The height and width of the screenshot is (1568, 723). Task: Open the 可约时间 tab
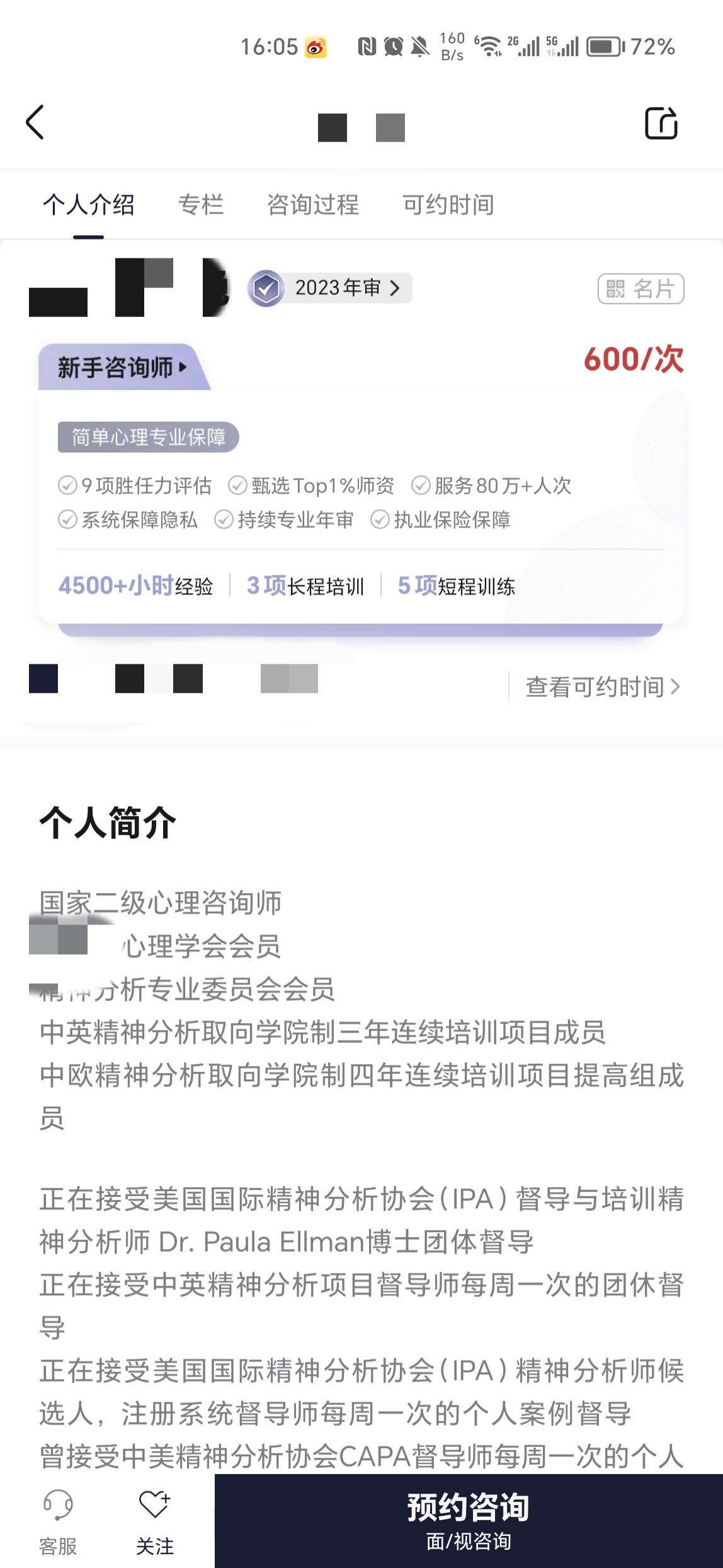(x=448, y=205)
